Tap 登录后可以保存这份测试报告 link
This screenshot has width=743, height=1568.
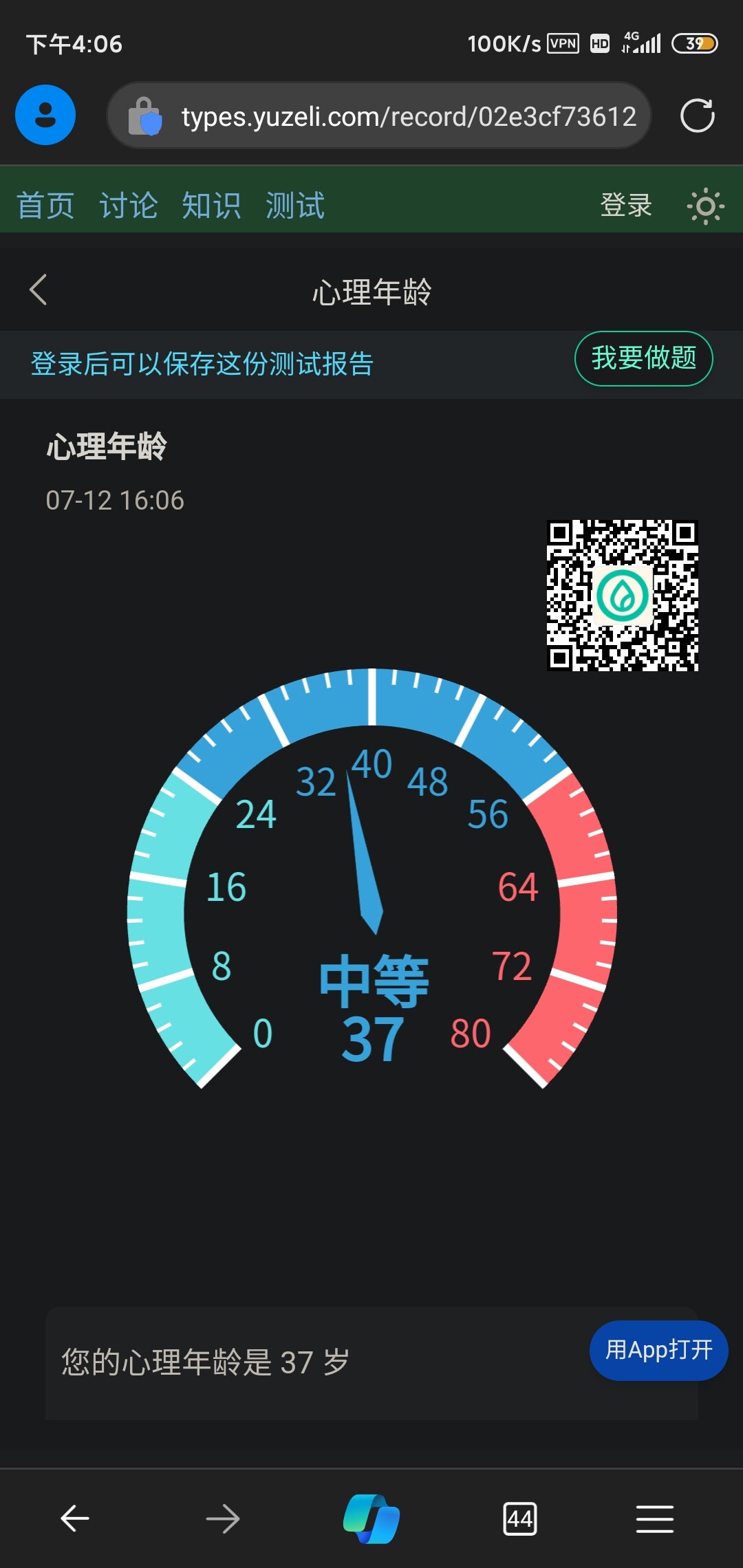click(202, 364)
